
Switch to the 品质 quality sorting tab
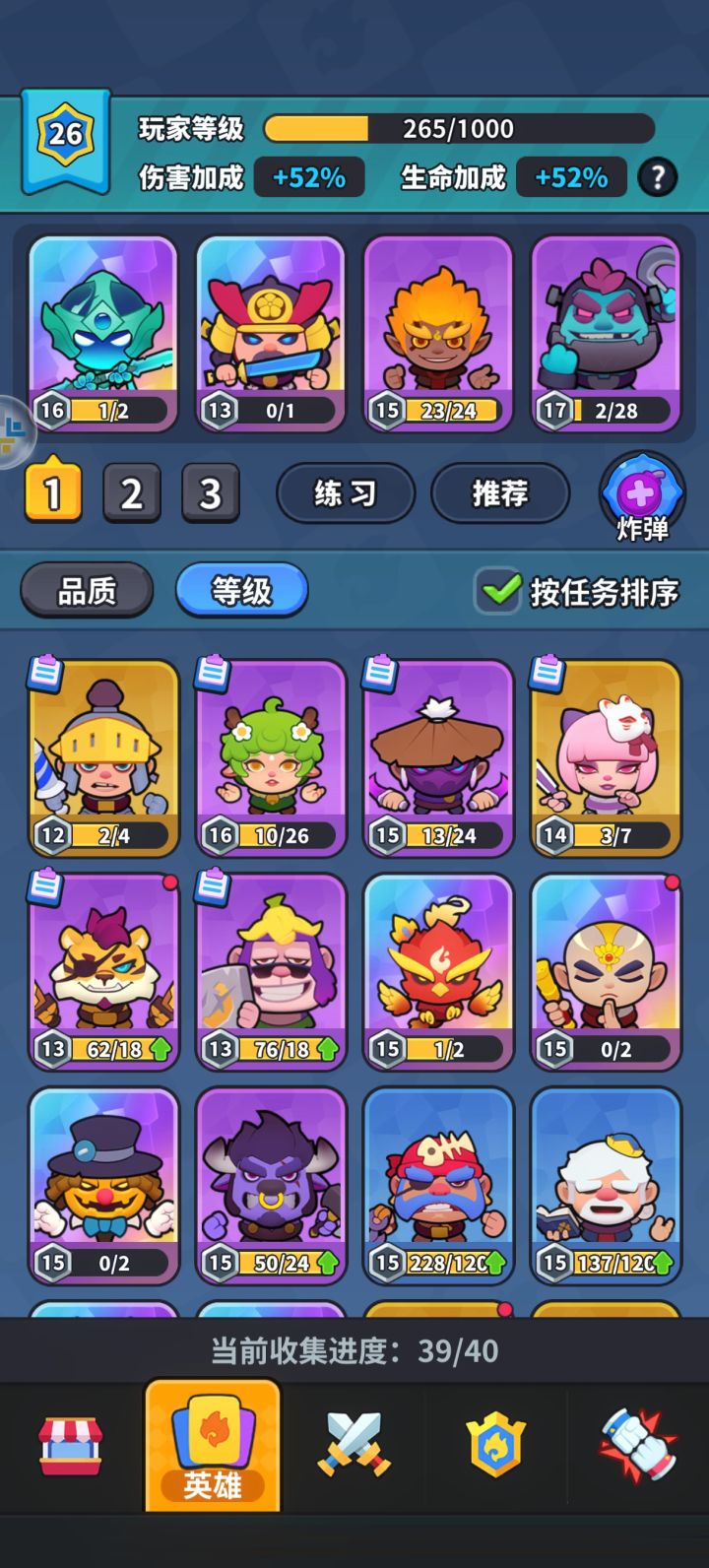tap(87, 591)
